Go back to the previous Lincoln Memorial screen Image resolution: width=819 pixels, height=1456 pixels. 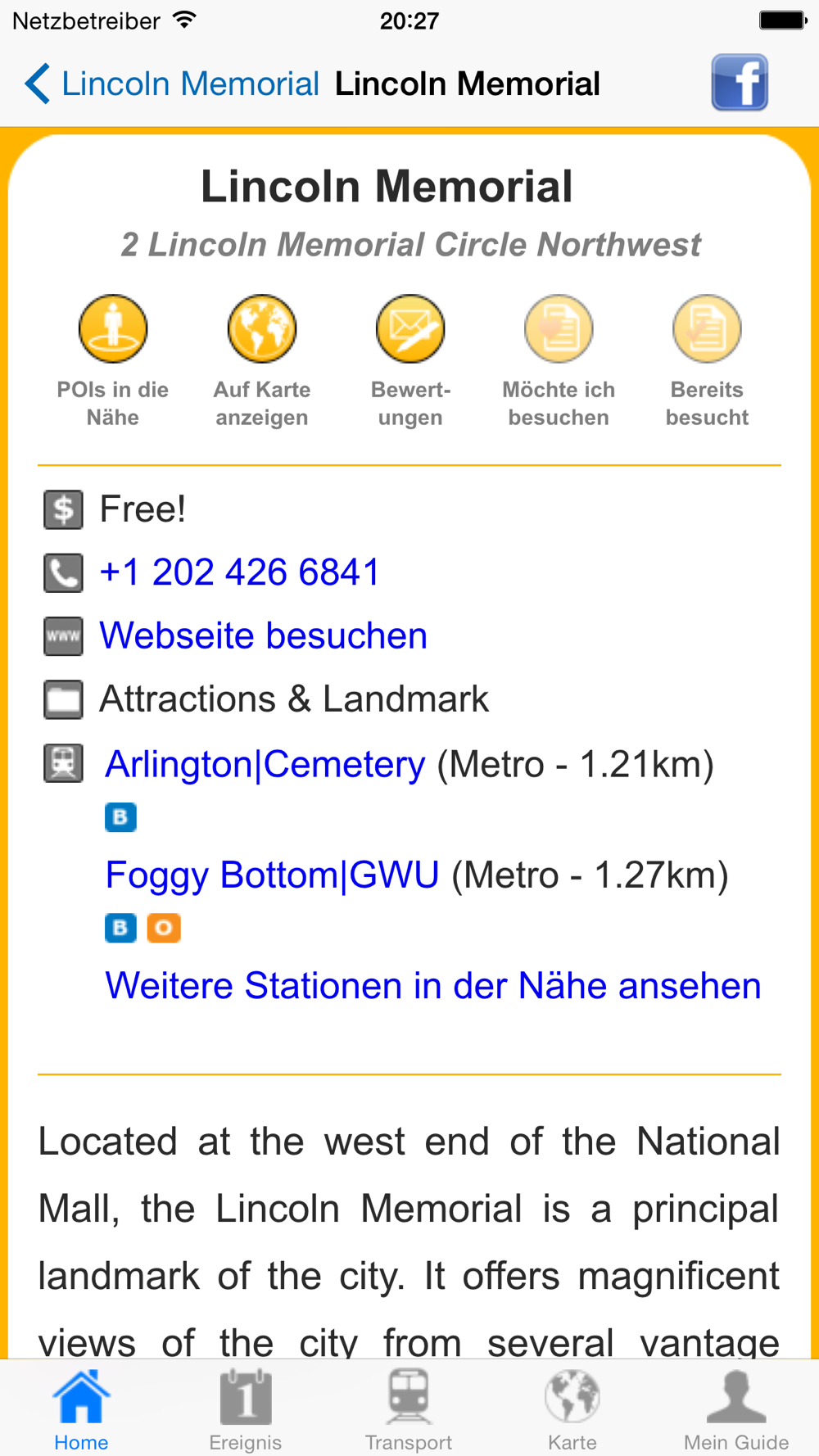(x=172, y=84)
